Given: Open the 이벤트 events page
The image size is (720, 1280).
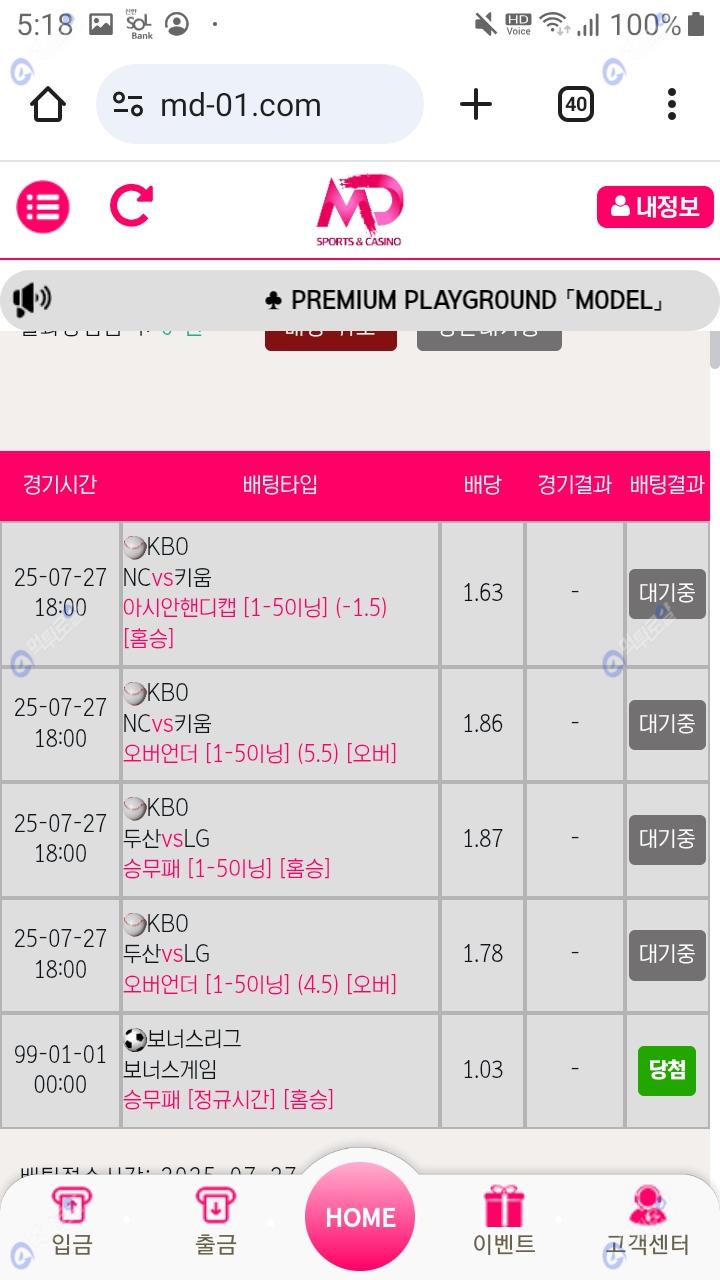Looking at the screenshot, I should tap(504, 1220).
